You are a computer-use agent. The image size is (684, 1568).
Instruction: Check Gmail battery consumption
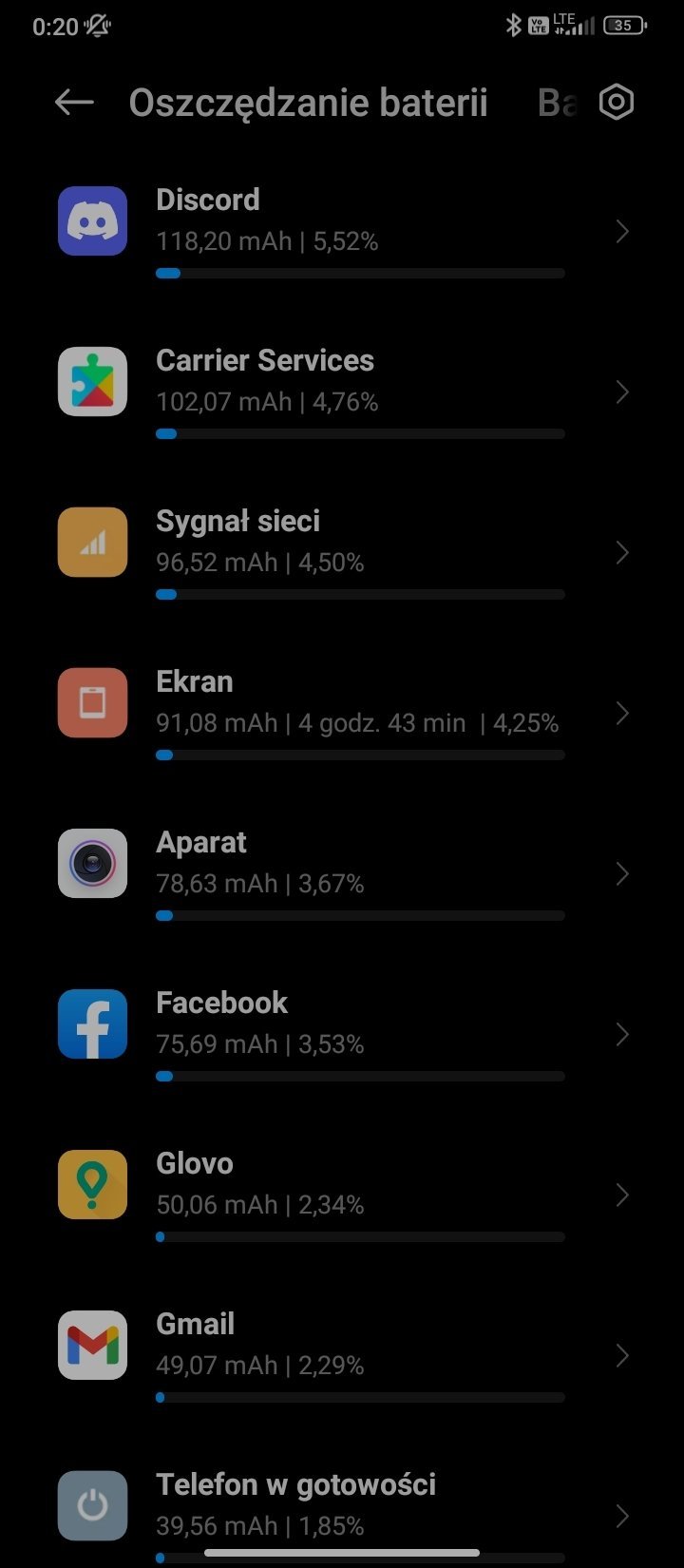coord(342,1356)
